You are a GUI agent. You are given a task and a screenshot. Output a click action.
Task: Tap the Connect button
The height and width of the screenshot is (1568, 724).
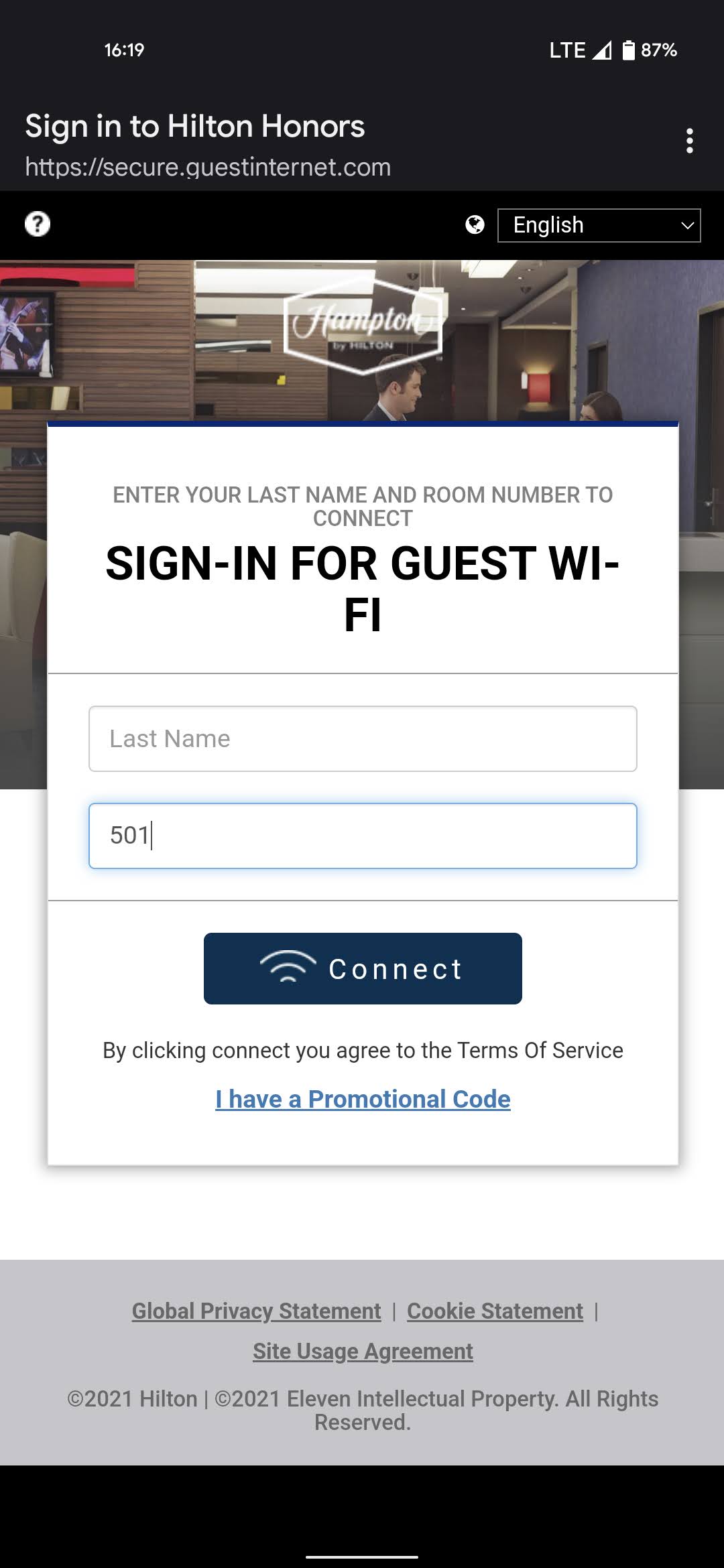pyautogui.click(x=363, y=968)
